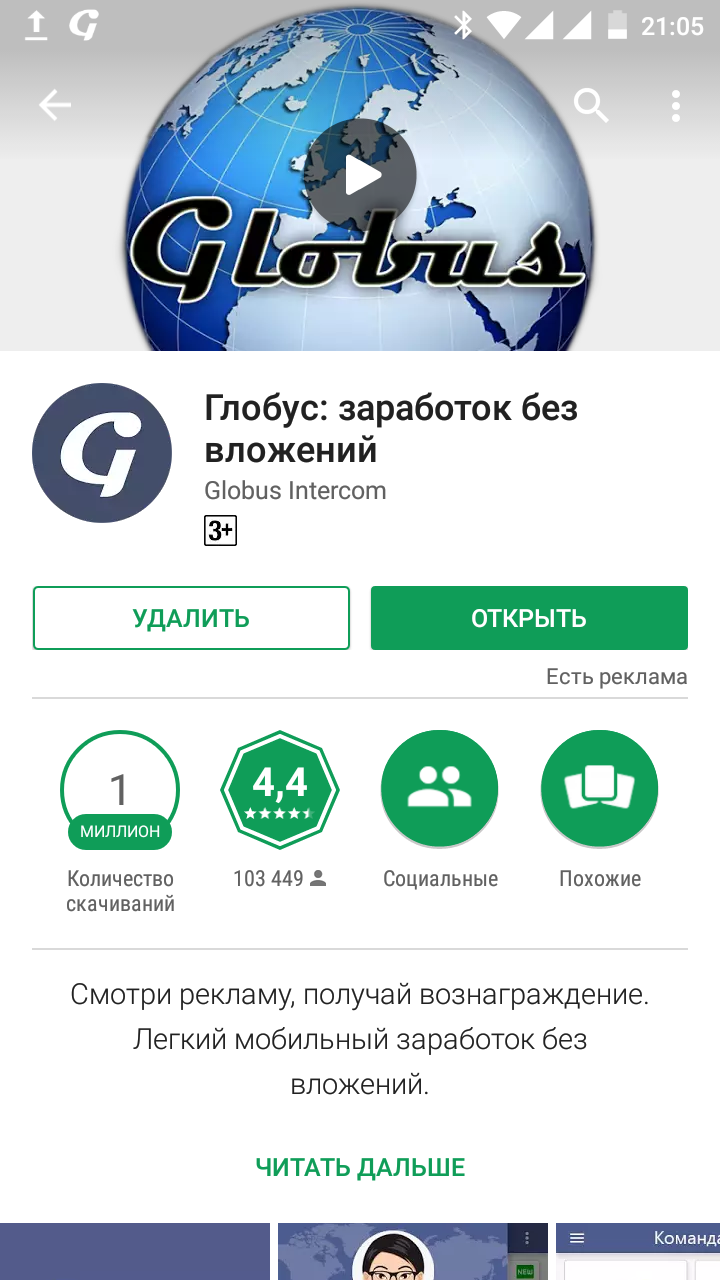Viewport: 720px width, 1280px height.
Task: Go back with the arrow icon
Action: [55, 105]
